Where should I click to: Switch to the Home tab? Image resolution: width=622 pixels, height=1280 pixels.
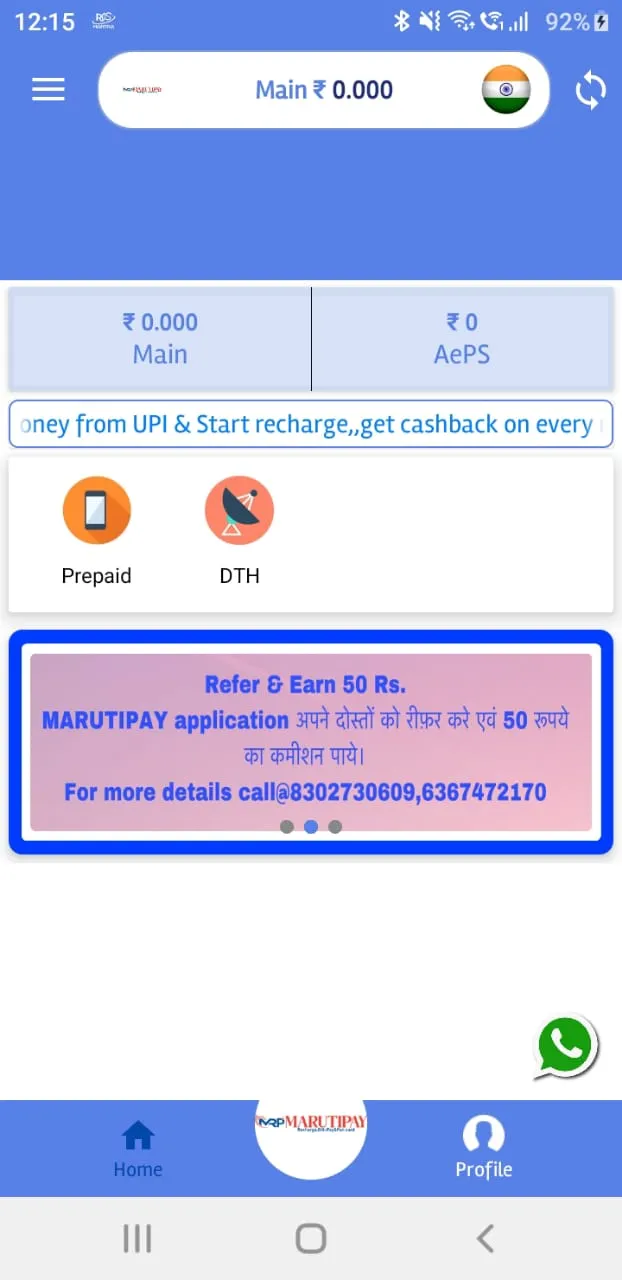[x=138, y=1149]
